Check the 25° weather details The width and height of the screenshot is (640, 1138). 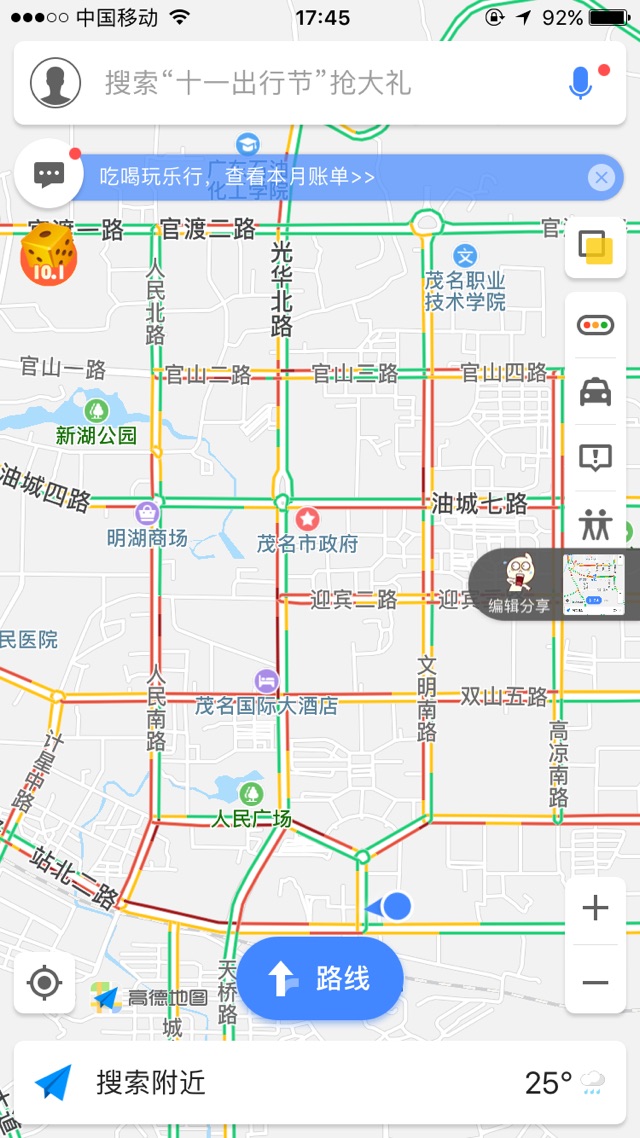tap(565, 1083)
